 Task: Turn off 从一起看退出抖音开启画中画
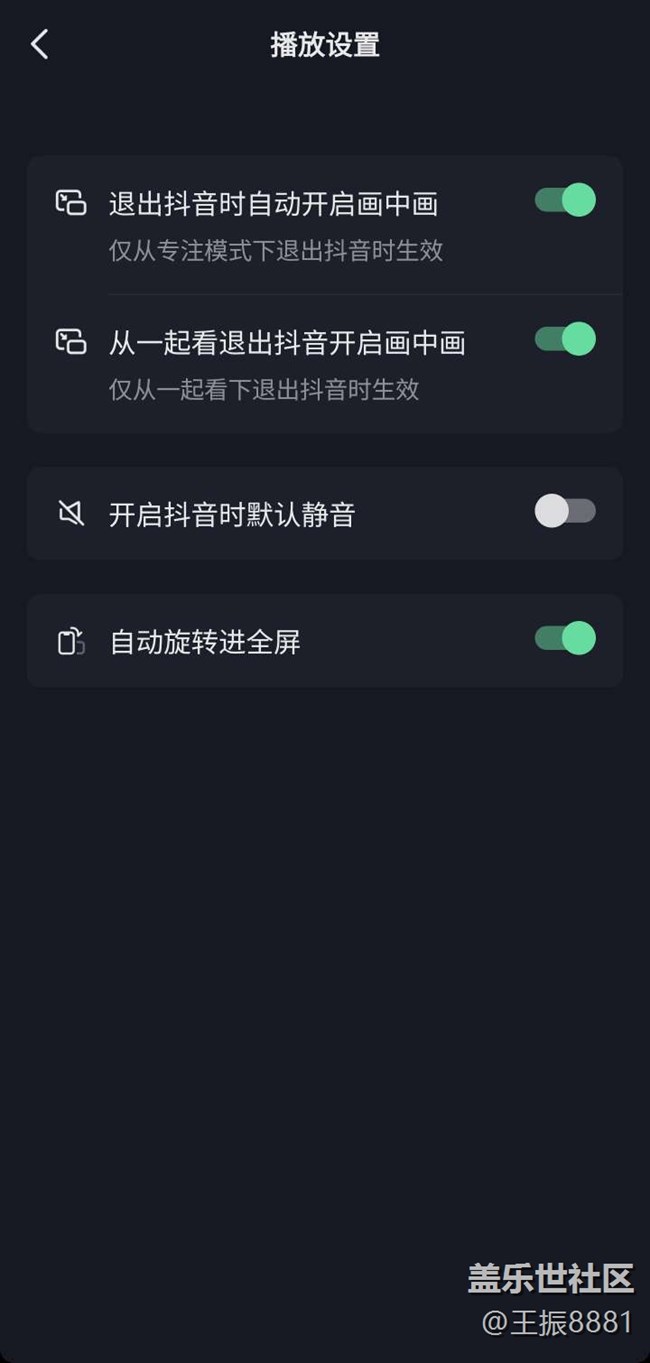(565, 339)
